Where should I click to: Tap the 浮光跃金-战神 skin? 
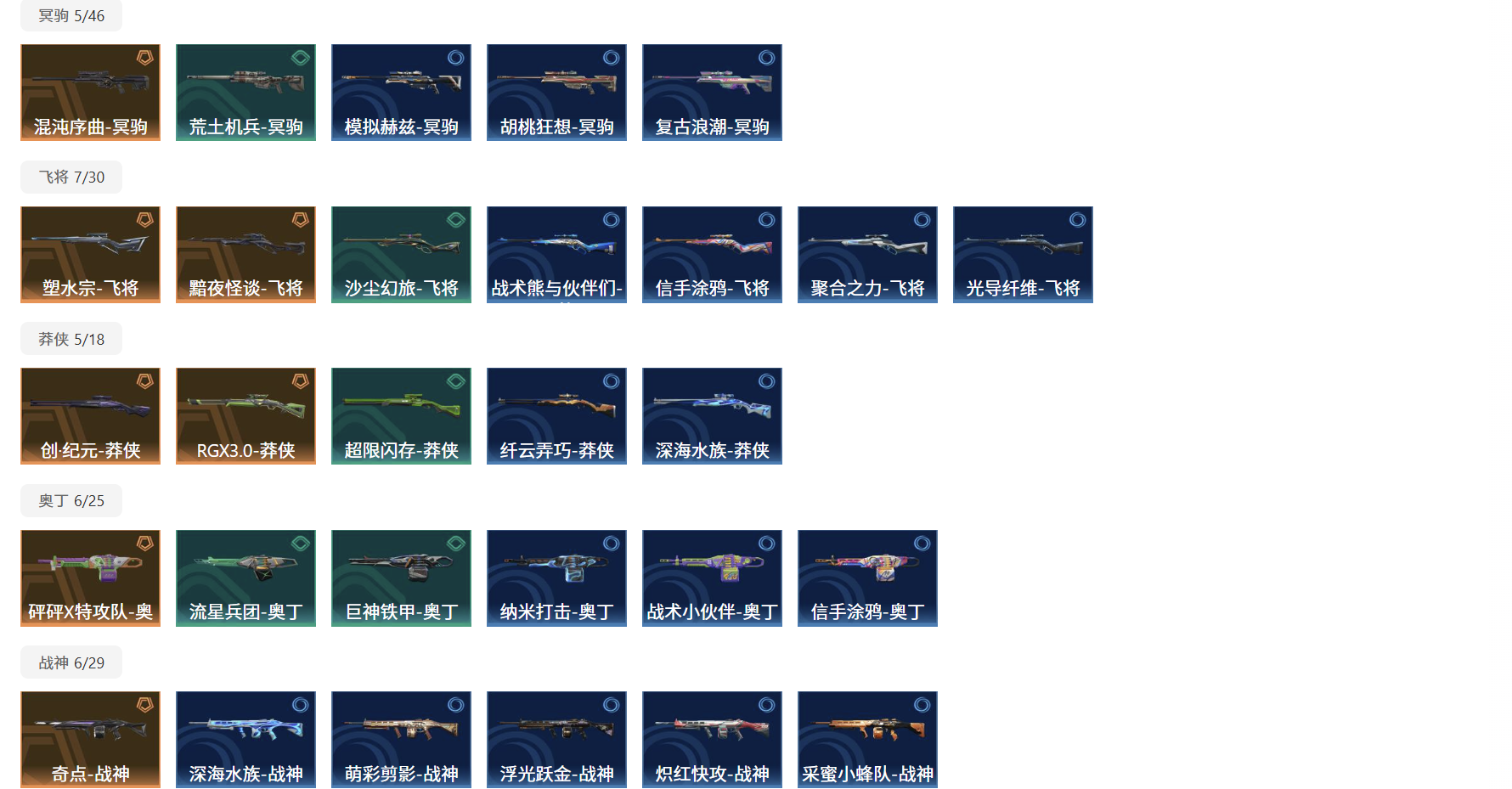pyautogui.click(x=556, y=740)
